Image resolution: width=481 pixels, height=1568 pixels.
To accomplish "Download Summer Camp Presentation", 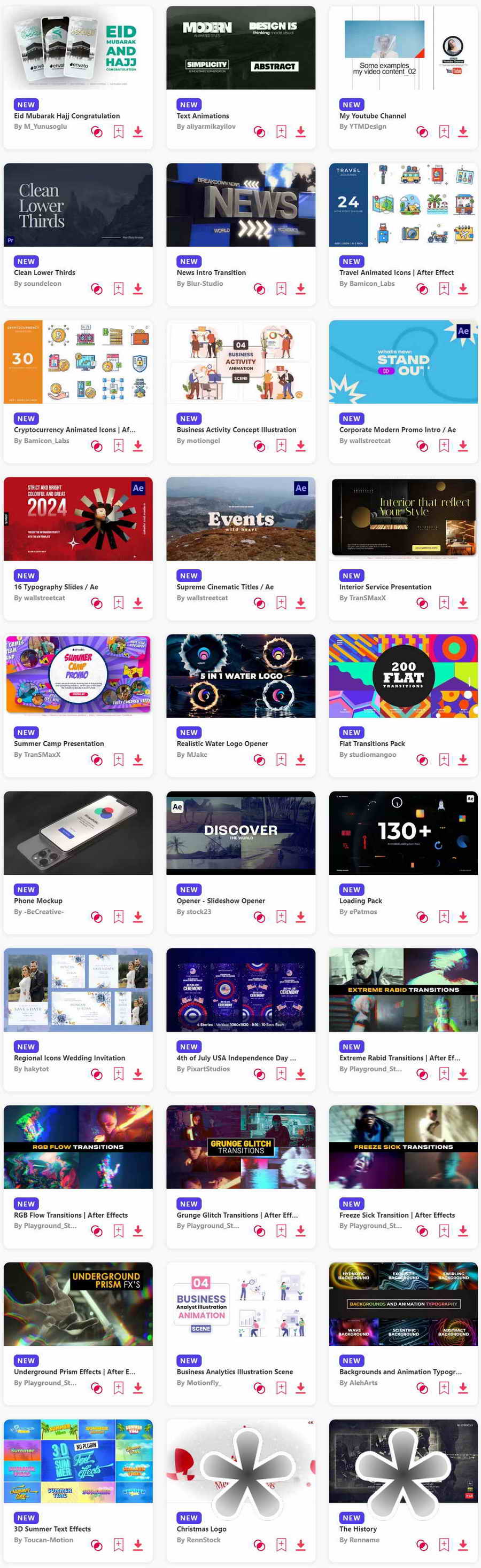I will 138,759.
